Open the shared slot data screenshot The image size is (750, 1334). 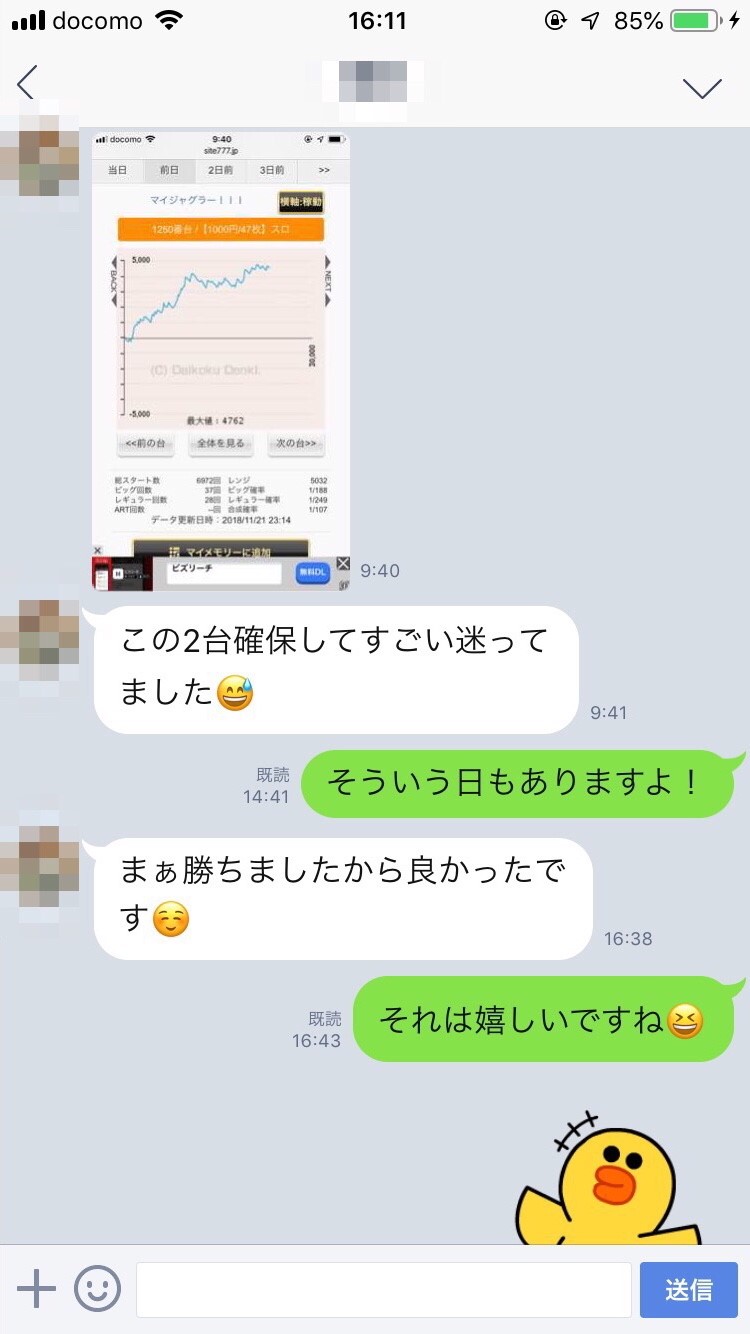[x=222, y=360]
